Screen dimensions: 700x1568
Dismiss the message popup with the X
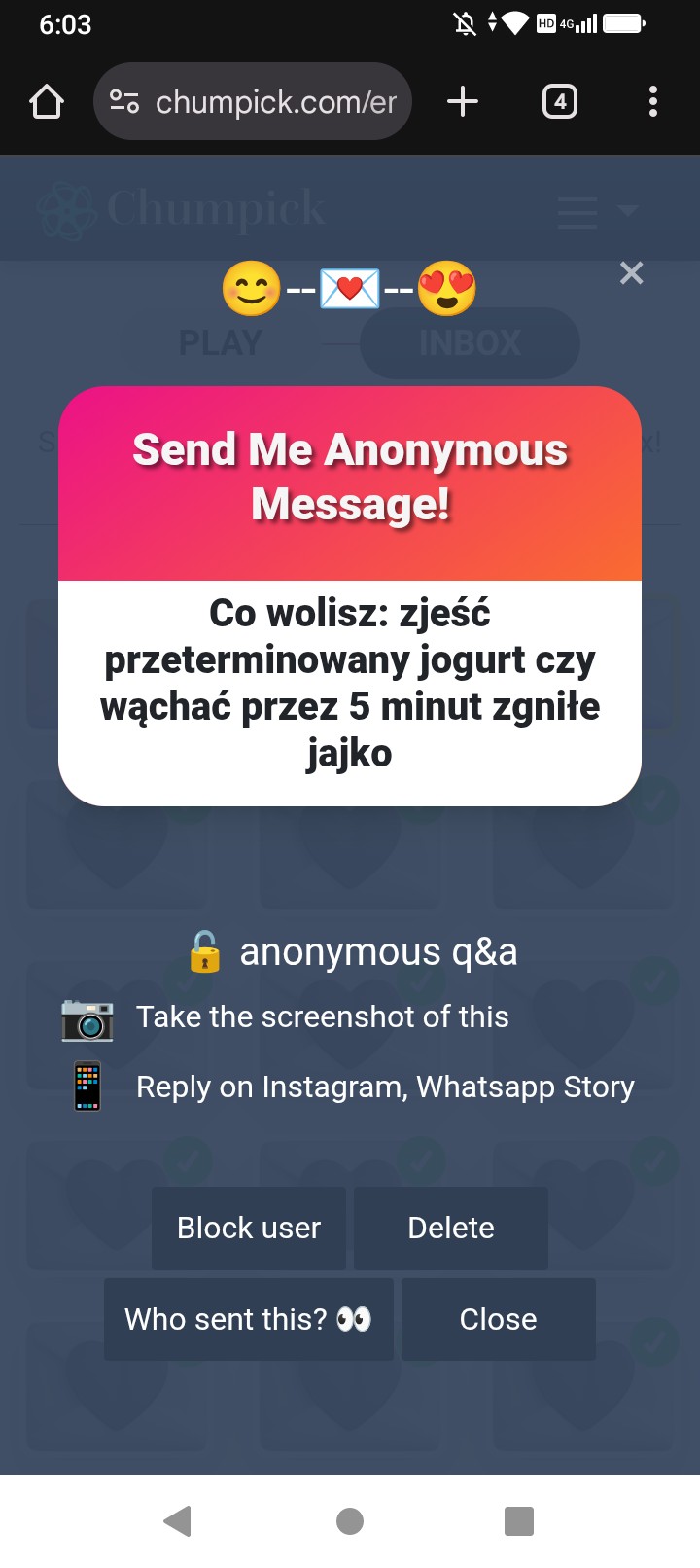(x=631, y=273)
